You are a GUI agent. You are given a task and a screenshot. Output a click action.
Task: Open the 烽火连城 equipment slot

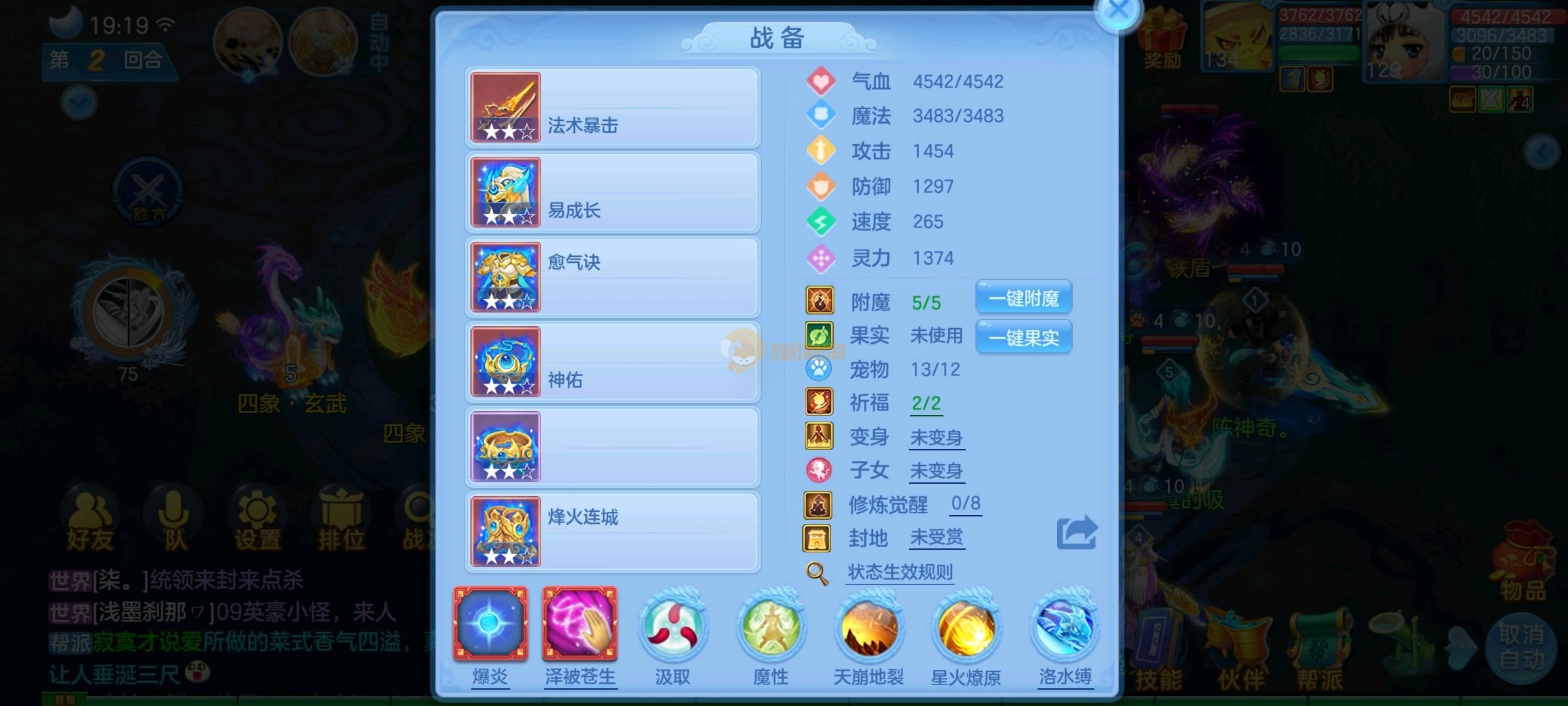coord(612,531)
